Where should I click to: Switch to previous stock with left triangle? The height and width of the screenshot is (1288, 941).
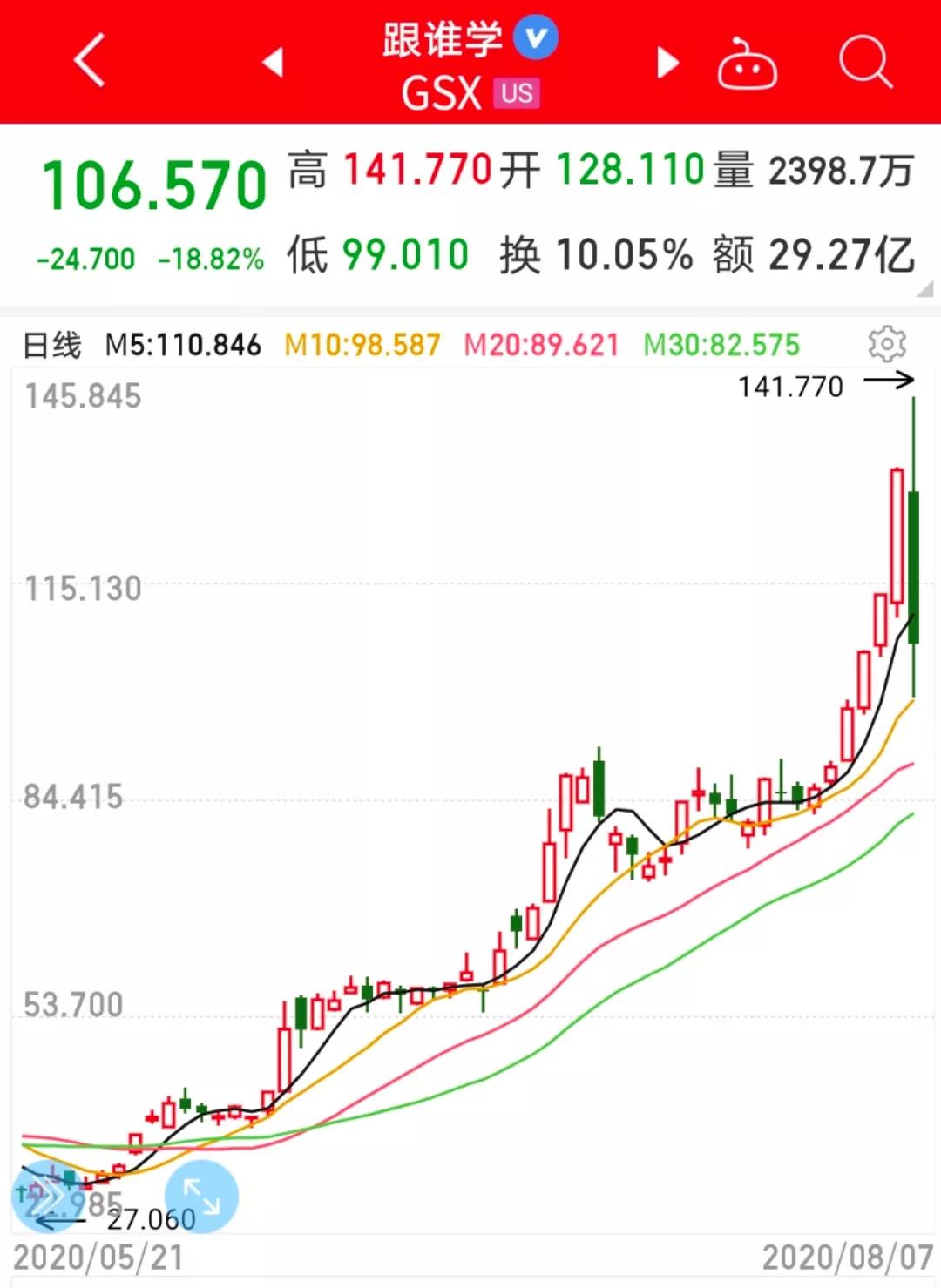pos(273,63)
